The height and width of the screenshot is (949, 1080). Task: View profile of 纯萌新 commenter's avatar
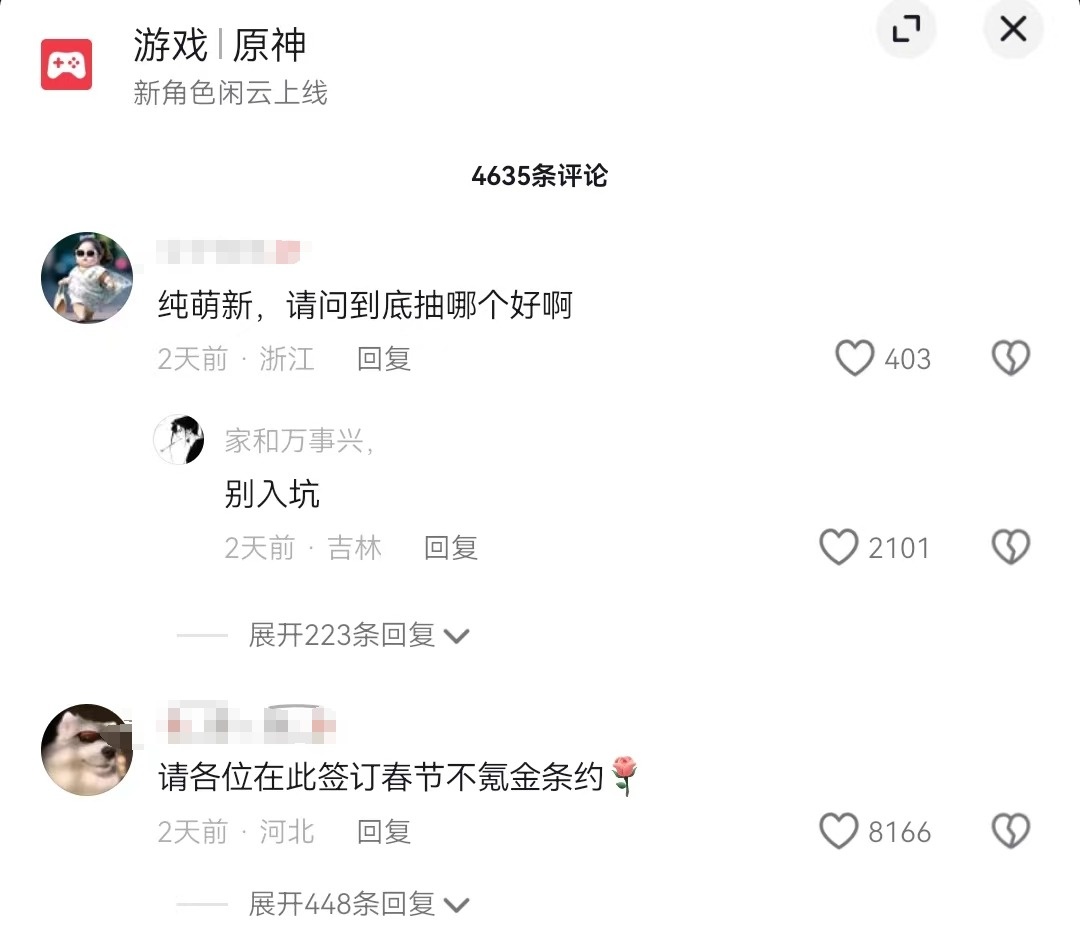coord(87,278)
